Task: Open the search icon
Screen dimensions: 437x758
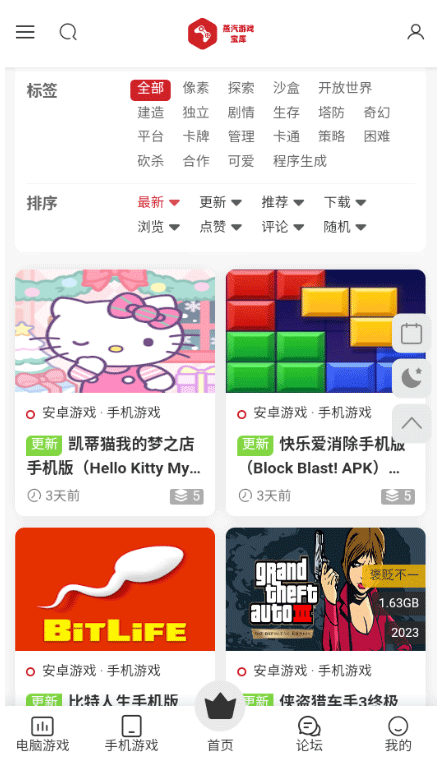Action: point(68,32)
